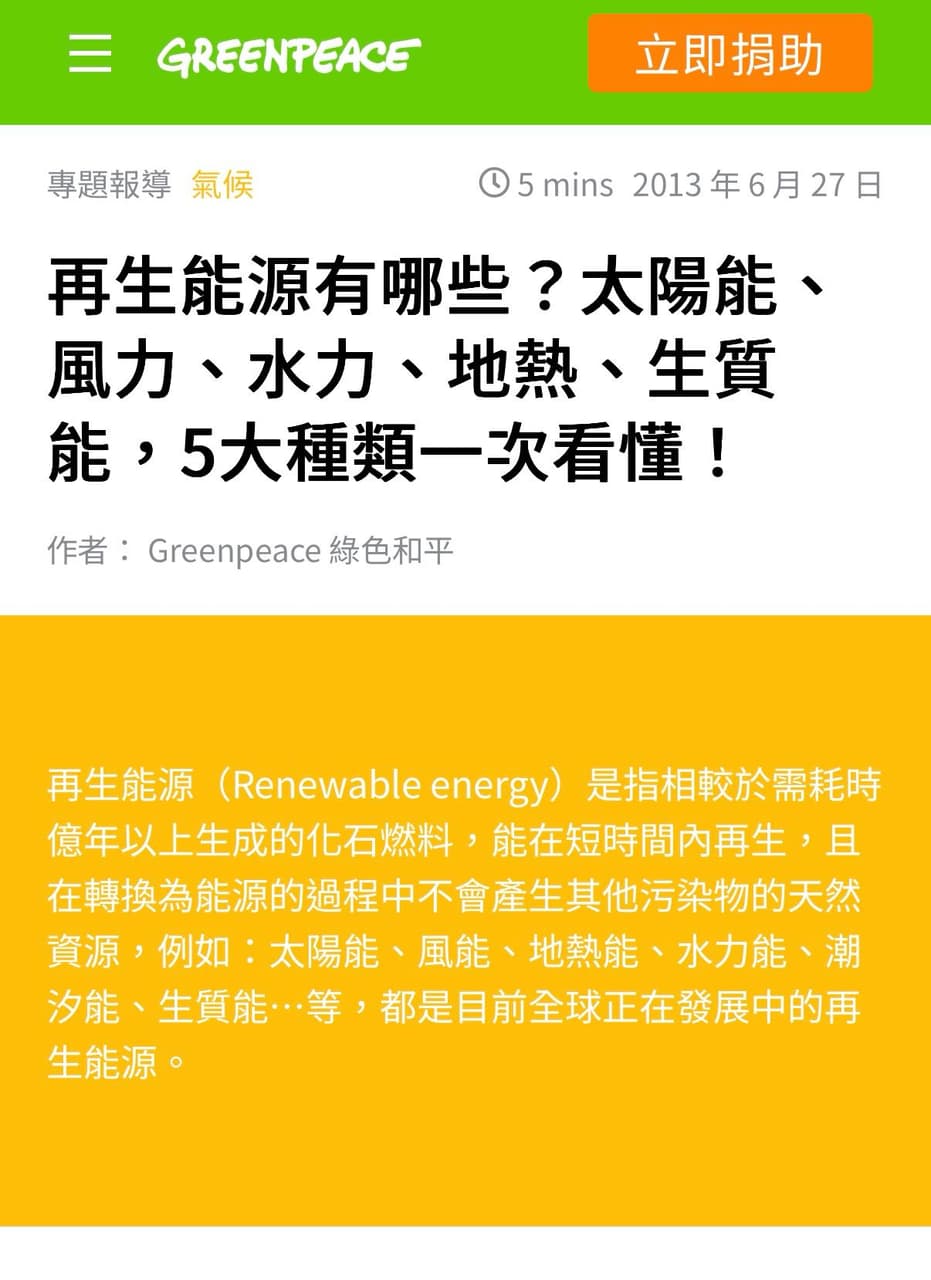Go to the Greenpeace home logo

(289, 55)
